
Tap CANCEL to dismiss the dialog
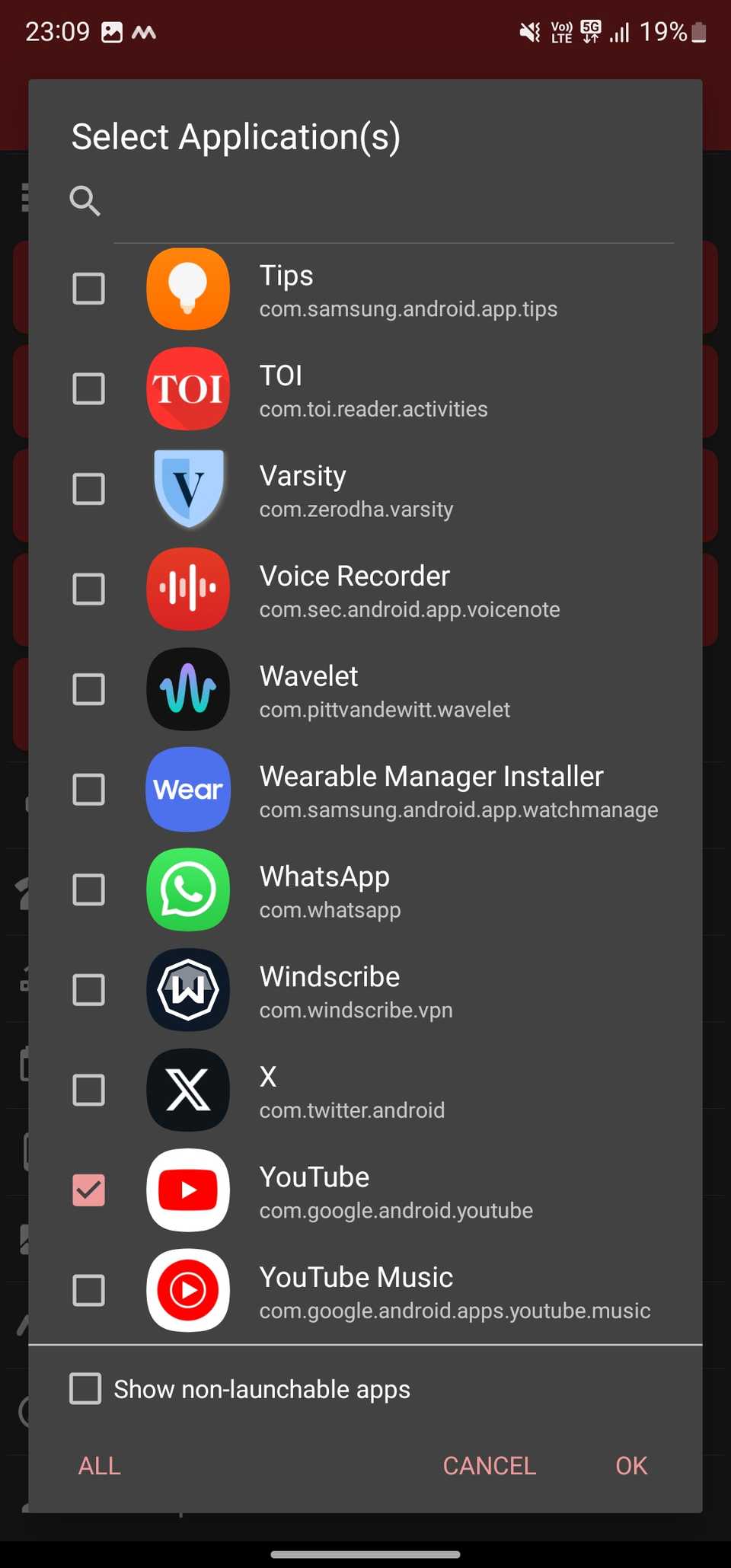(x=490, y=1465)
